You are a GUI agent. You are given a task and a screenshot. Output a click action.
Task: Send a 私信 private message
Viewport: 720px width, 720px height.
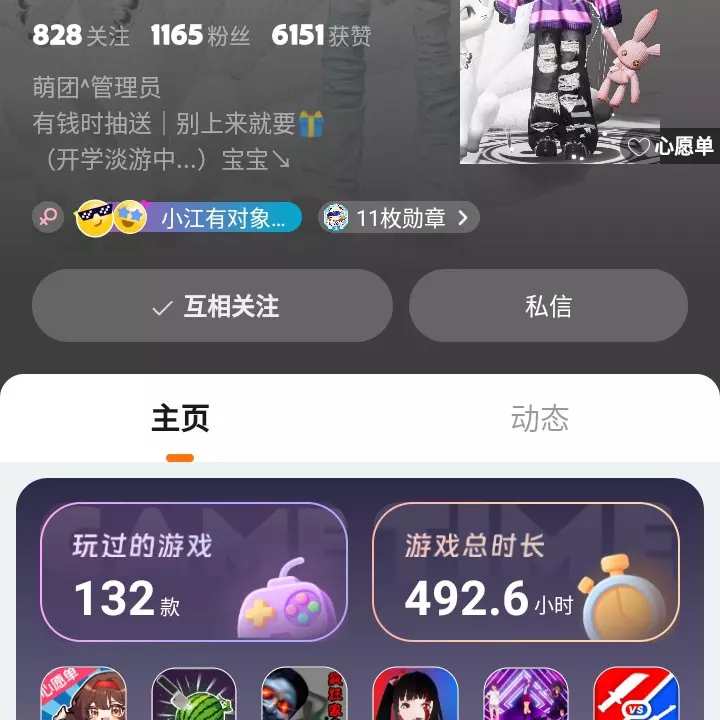click(x=548, y=306)
